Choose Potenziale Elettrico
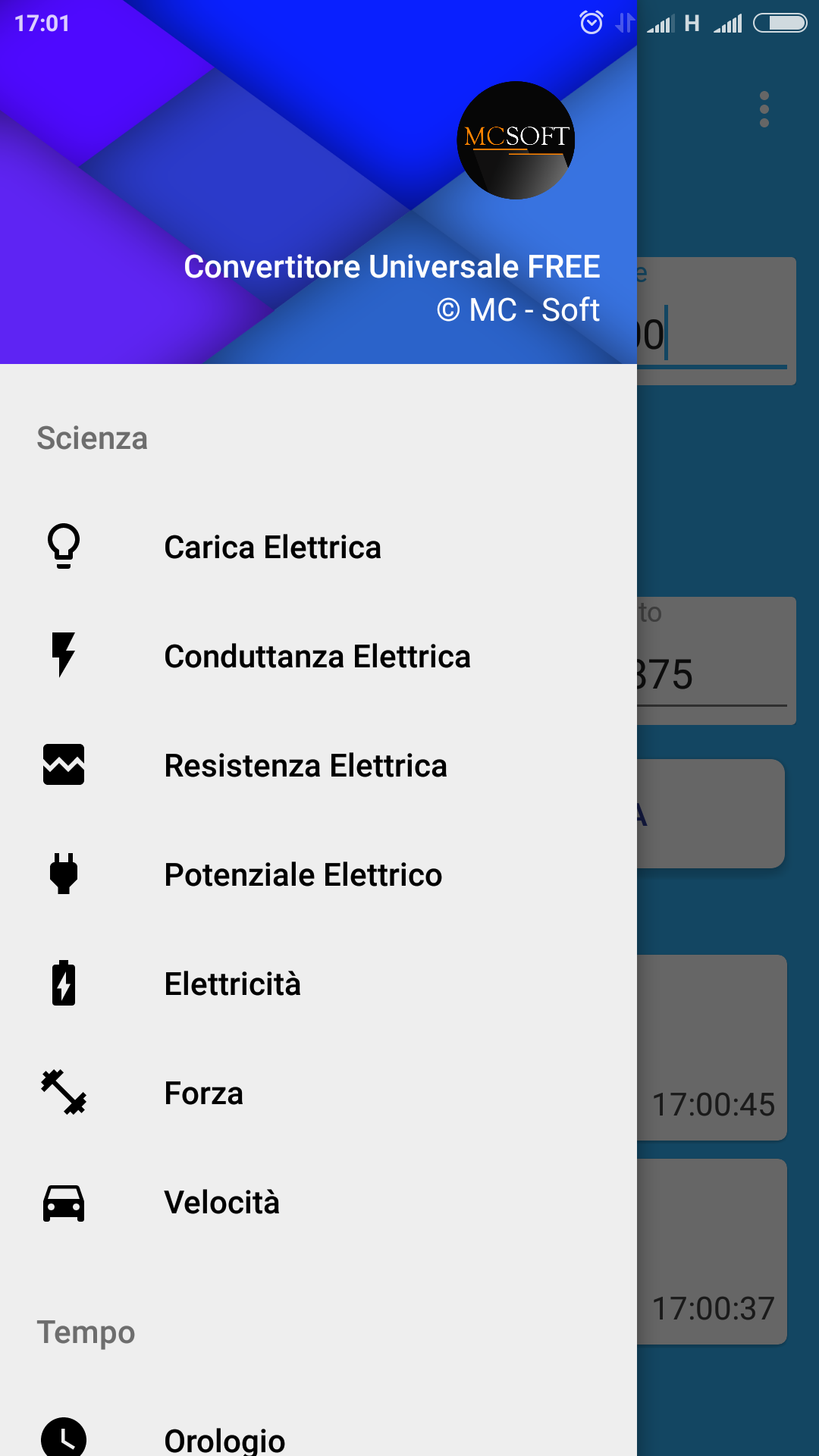The width and height of the screenshot is (819, 1456). (x=318, y=874)
